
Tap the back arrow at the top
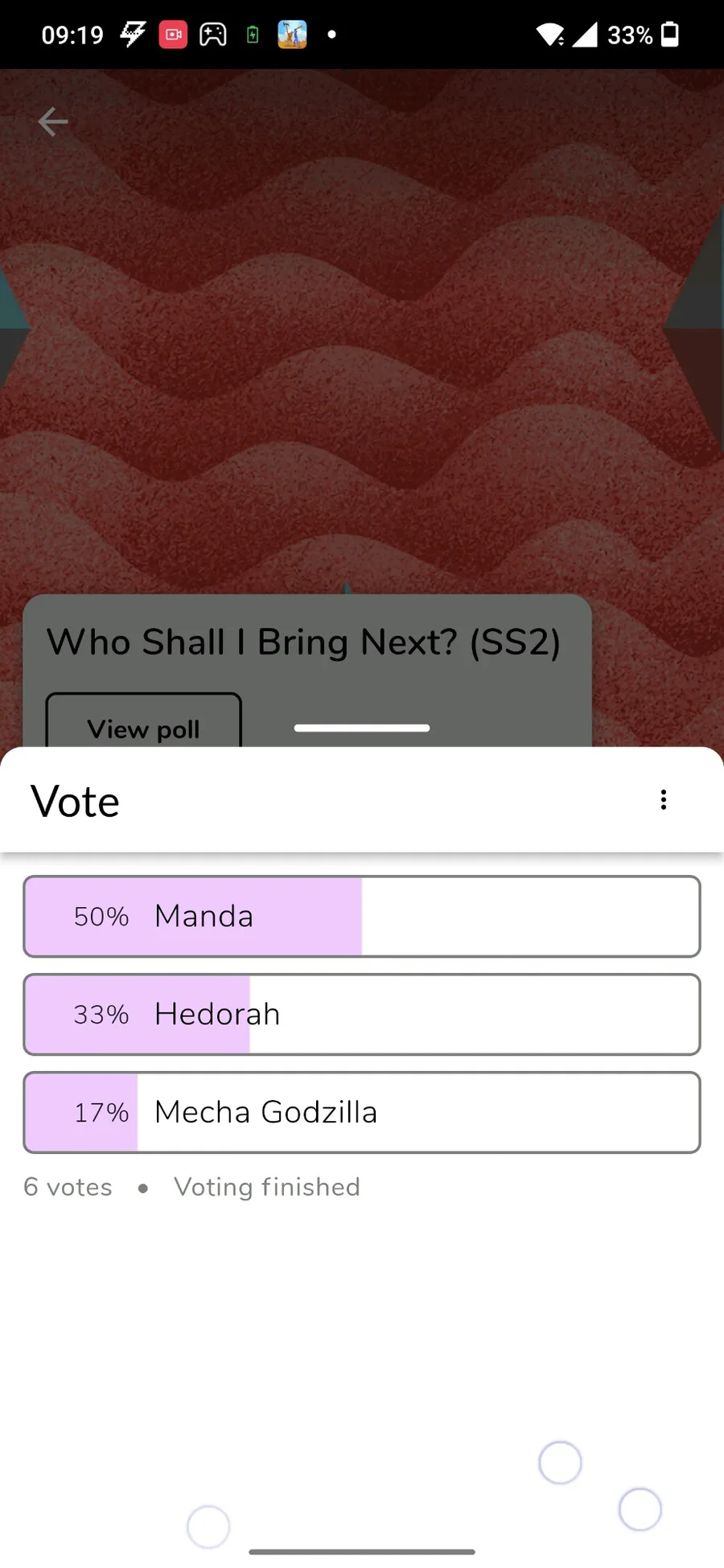tap(53, 122)
